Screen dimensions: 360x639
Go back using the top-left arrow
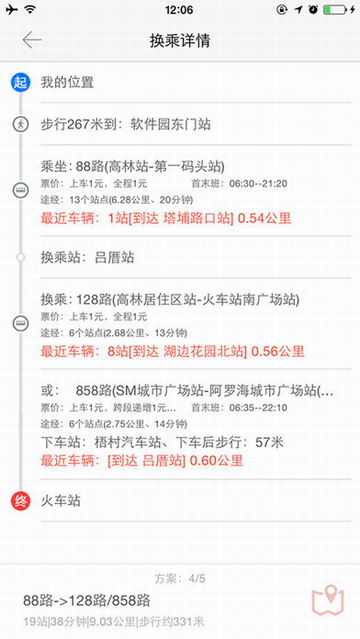click(x=32, y=40)
